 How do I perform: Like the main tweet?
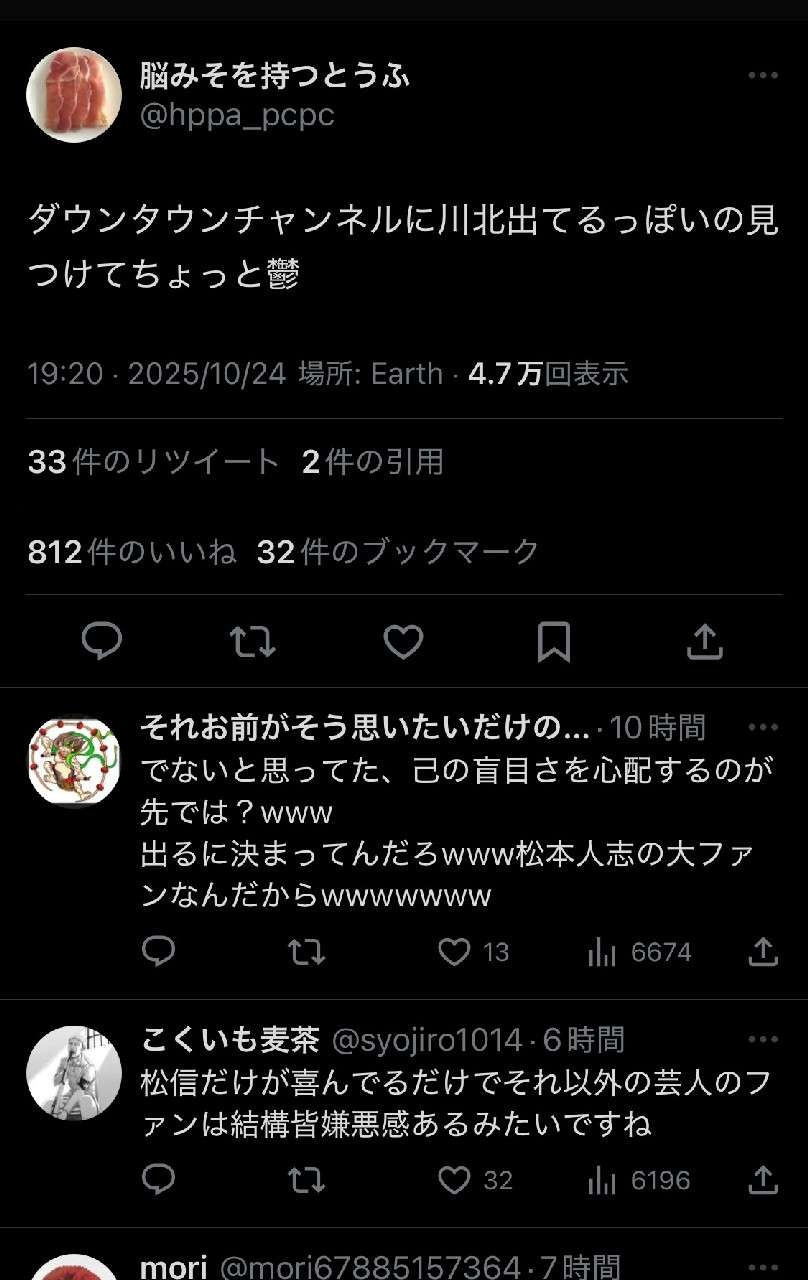(x=403, y=641)
